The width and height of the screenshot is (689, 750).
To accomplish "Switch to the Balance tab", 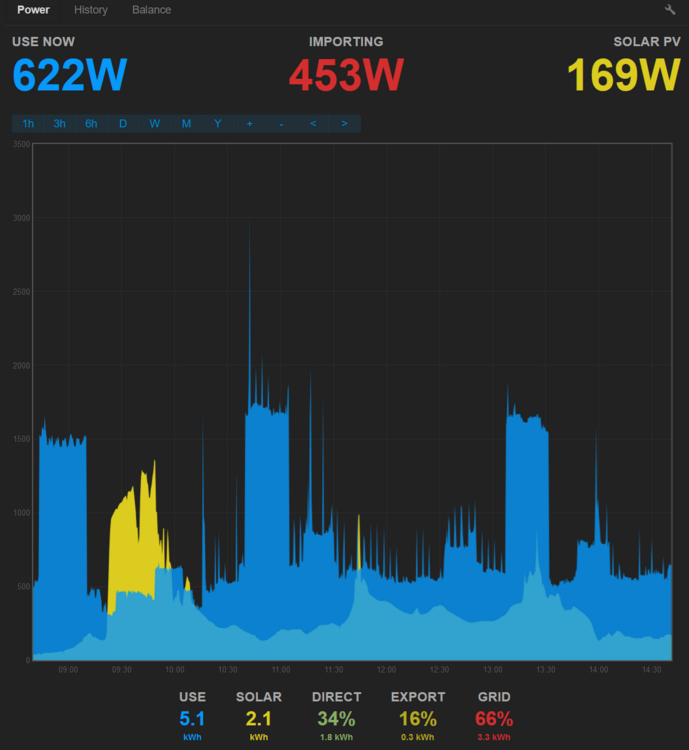I will [151, 10].
